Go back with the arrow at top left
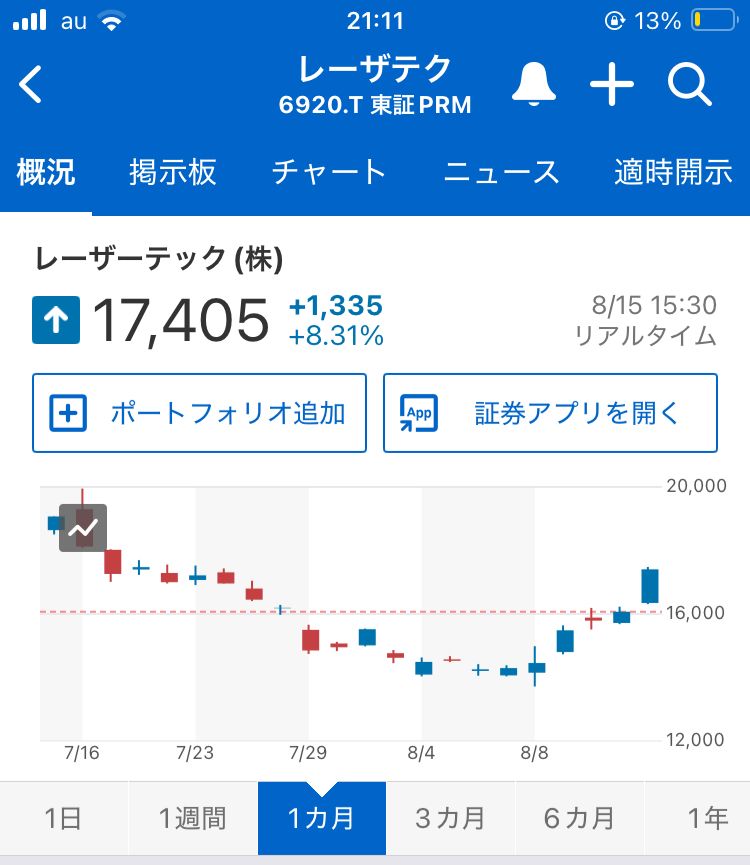 tap(28, 85)
